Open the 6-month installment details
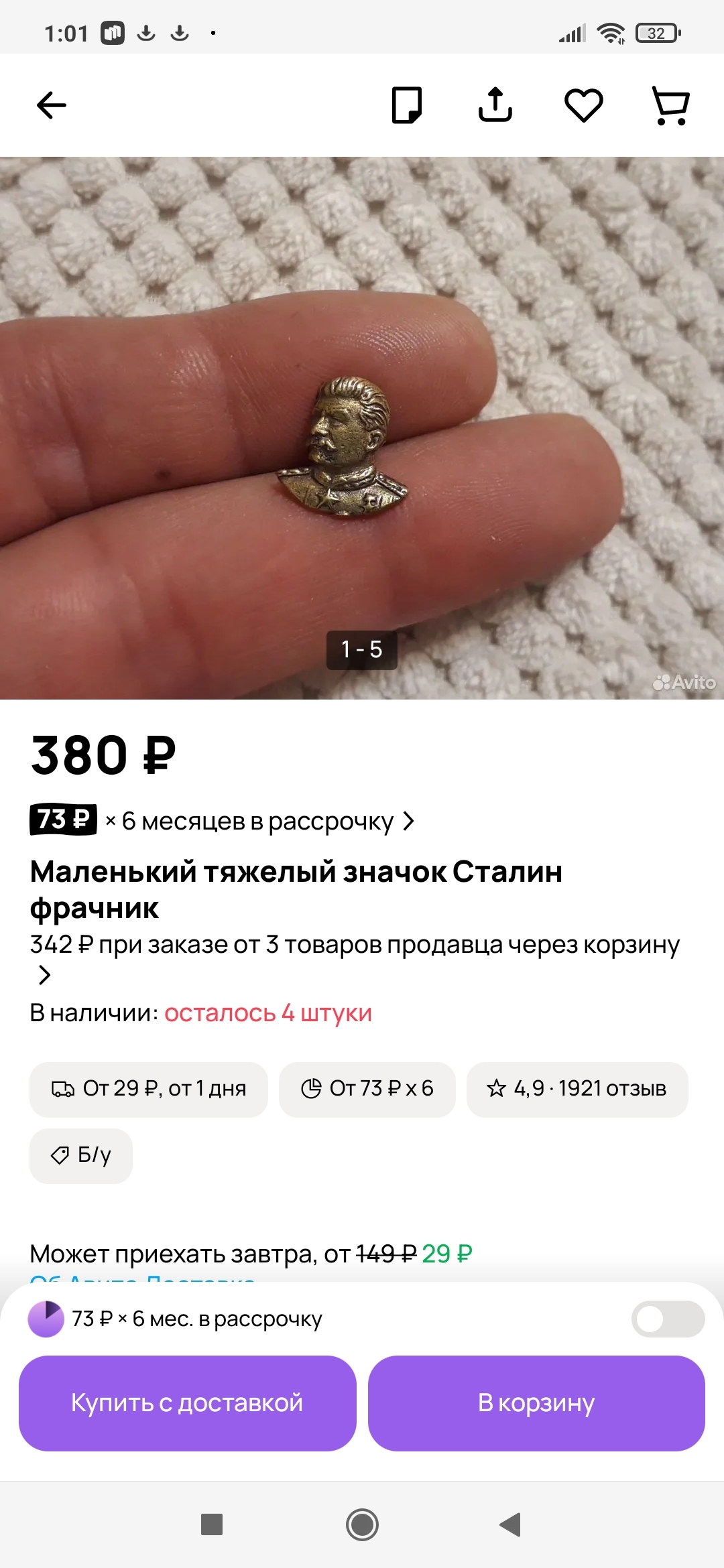Viewport: 724px width, 1568px height. pos(258,821)
